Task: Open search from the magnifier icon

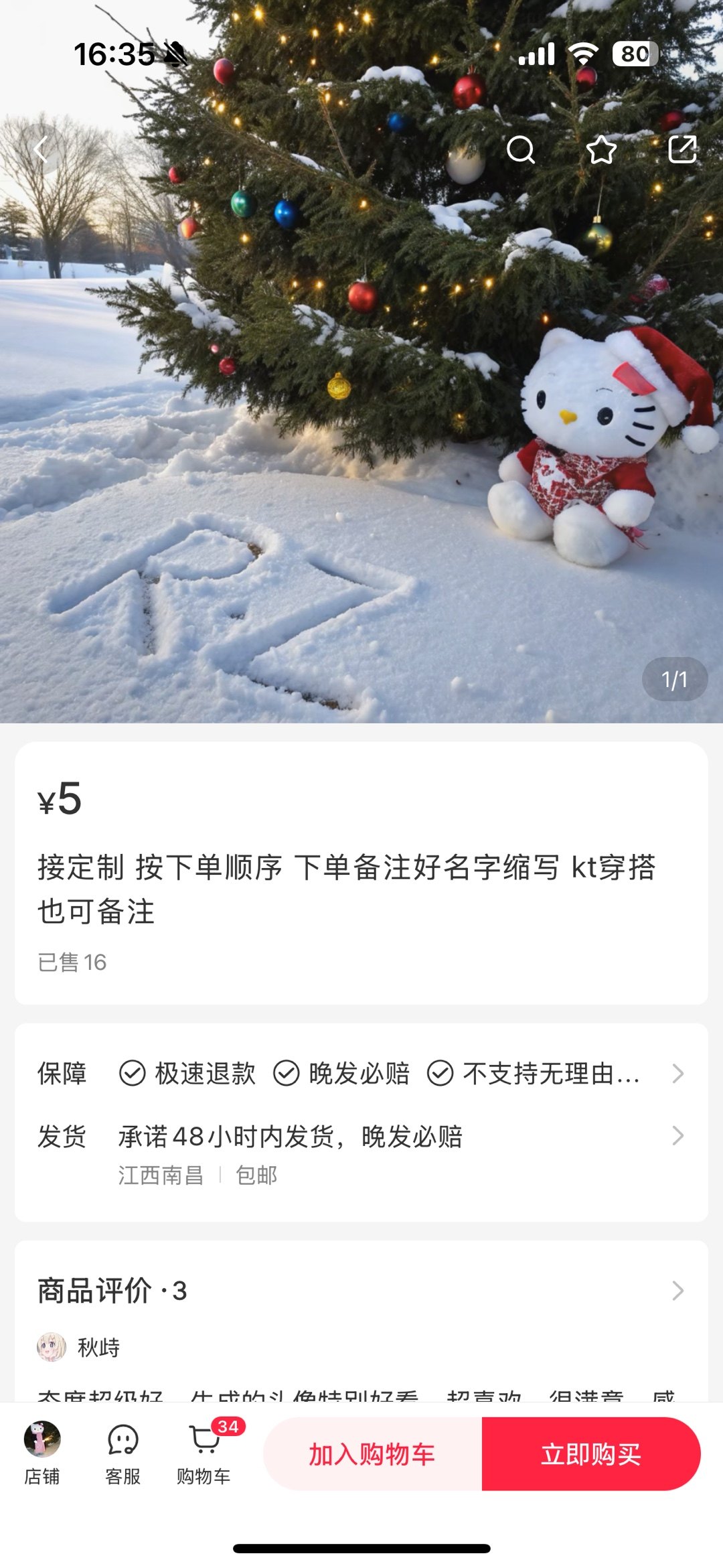Action: coord(520,149)
